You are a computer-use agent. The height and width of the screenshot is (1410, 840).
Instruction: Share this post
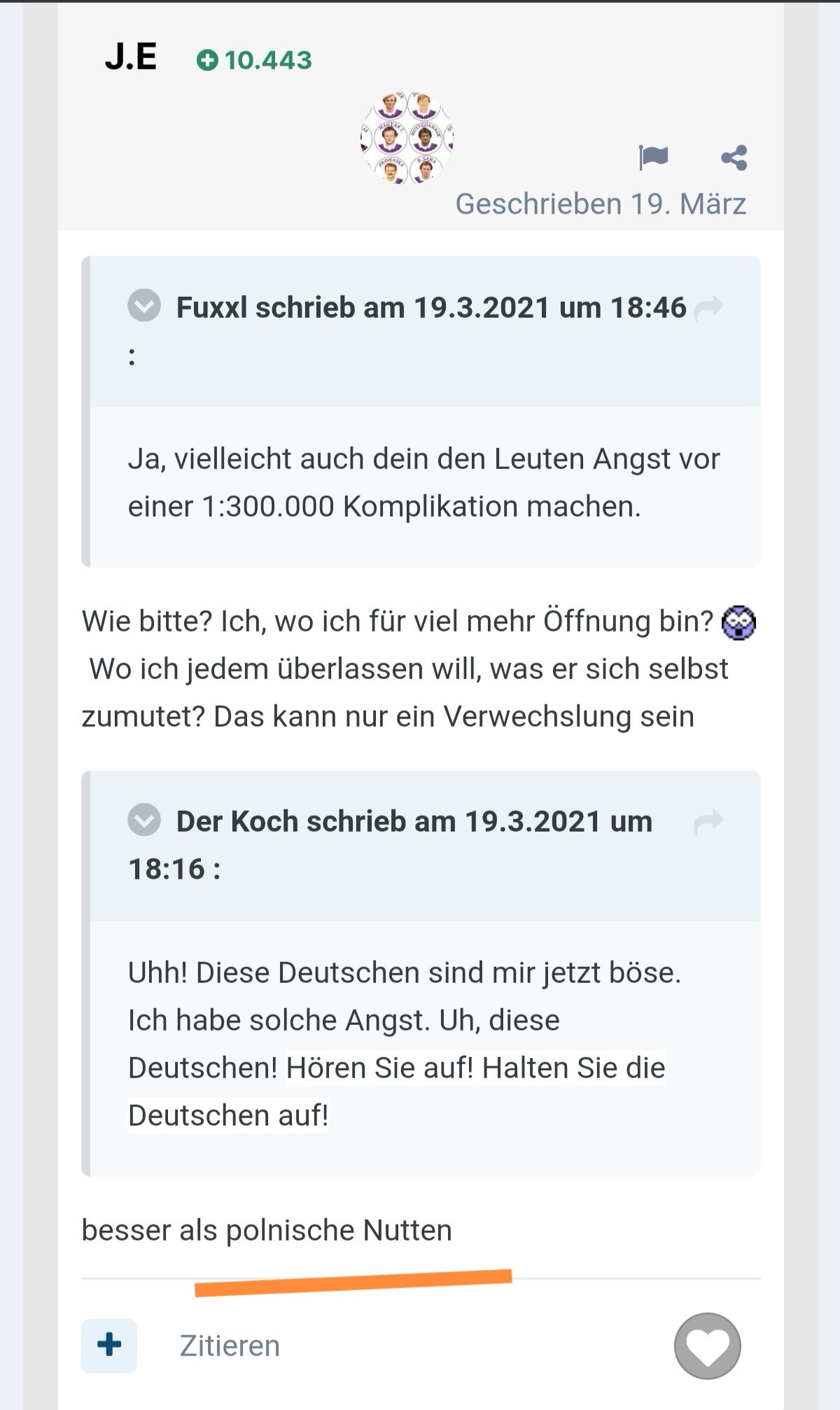[734, 158]
